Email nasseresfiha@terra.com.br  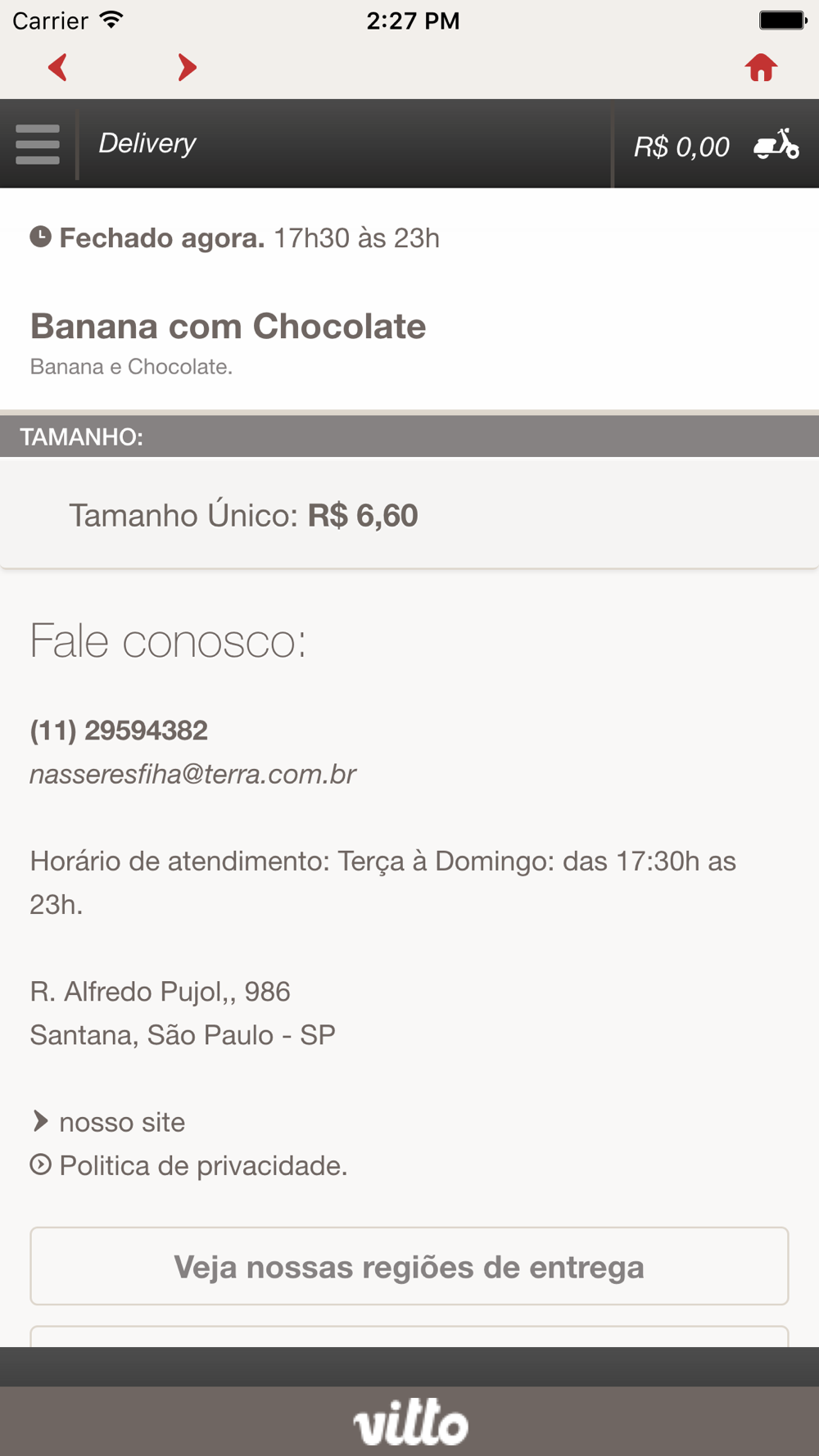pyautogui.click(x=193, y=774)
